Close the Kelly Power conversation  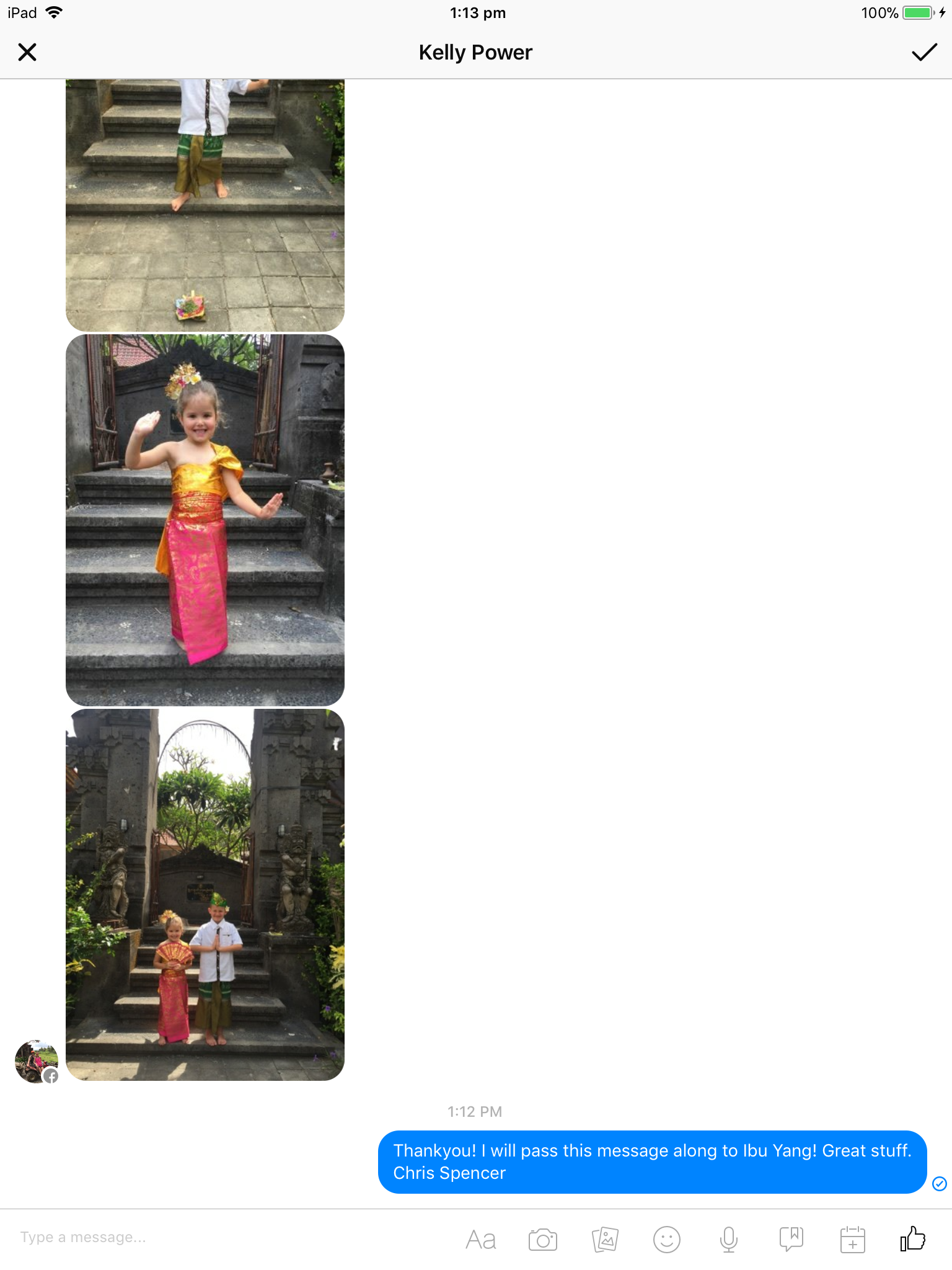(27, 52)
